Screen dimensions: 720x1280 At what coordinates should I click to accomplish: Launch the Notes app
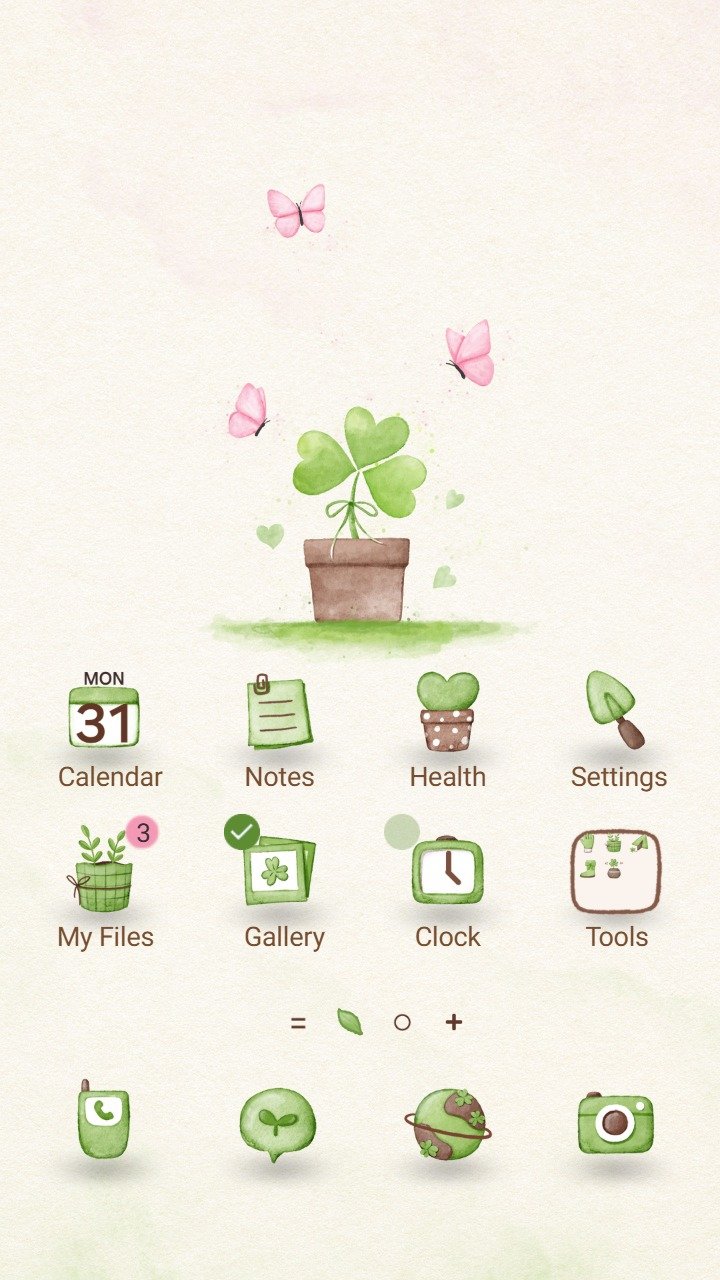(x=278, y=714)
